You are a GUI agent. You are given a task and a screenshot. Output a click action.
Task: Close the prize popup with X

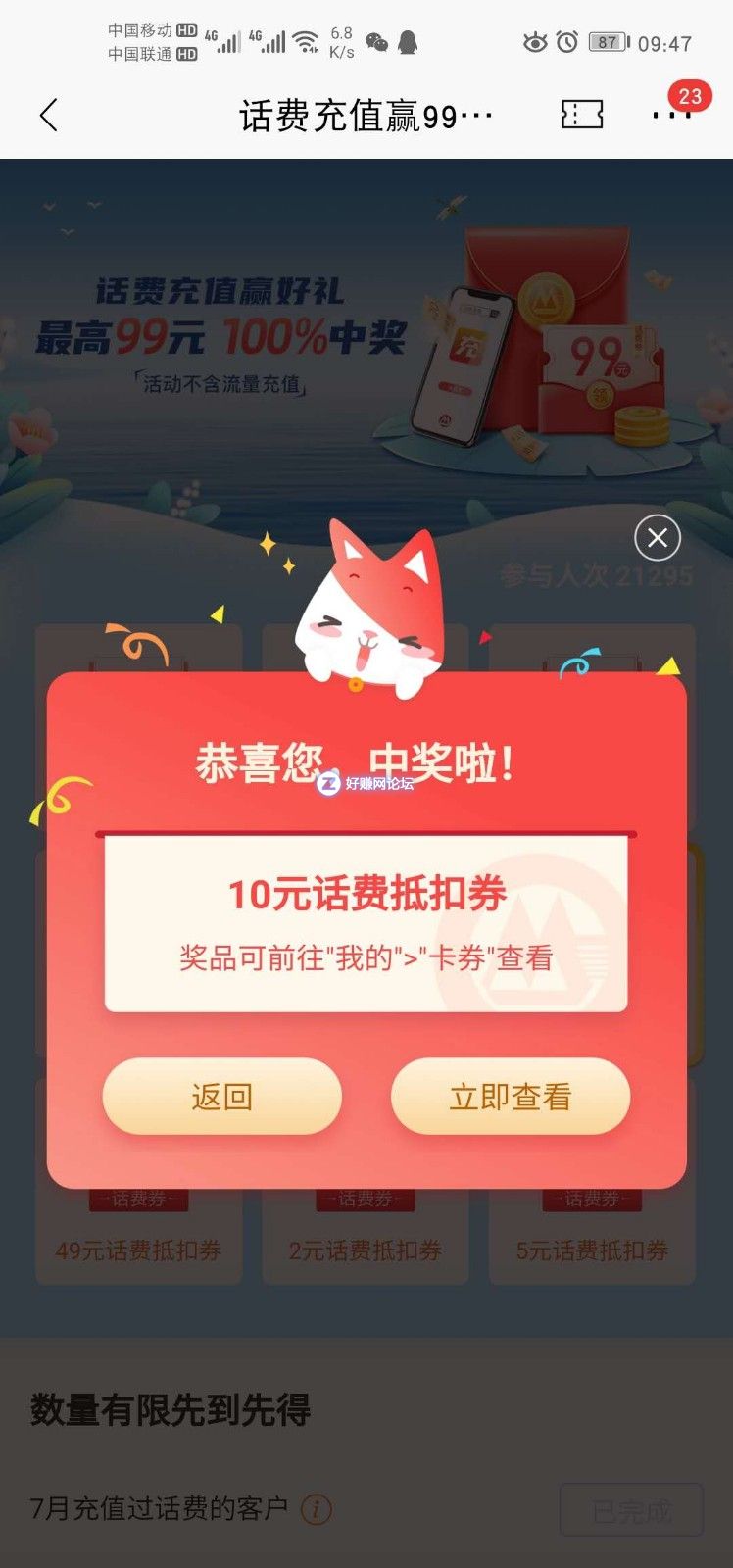pos(658,537)
